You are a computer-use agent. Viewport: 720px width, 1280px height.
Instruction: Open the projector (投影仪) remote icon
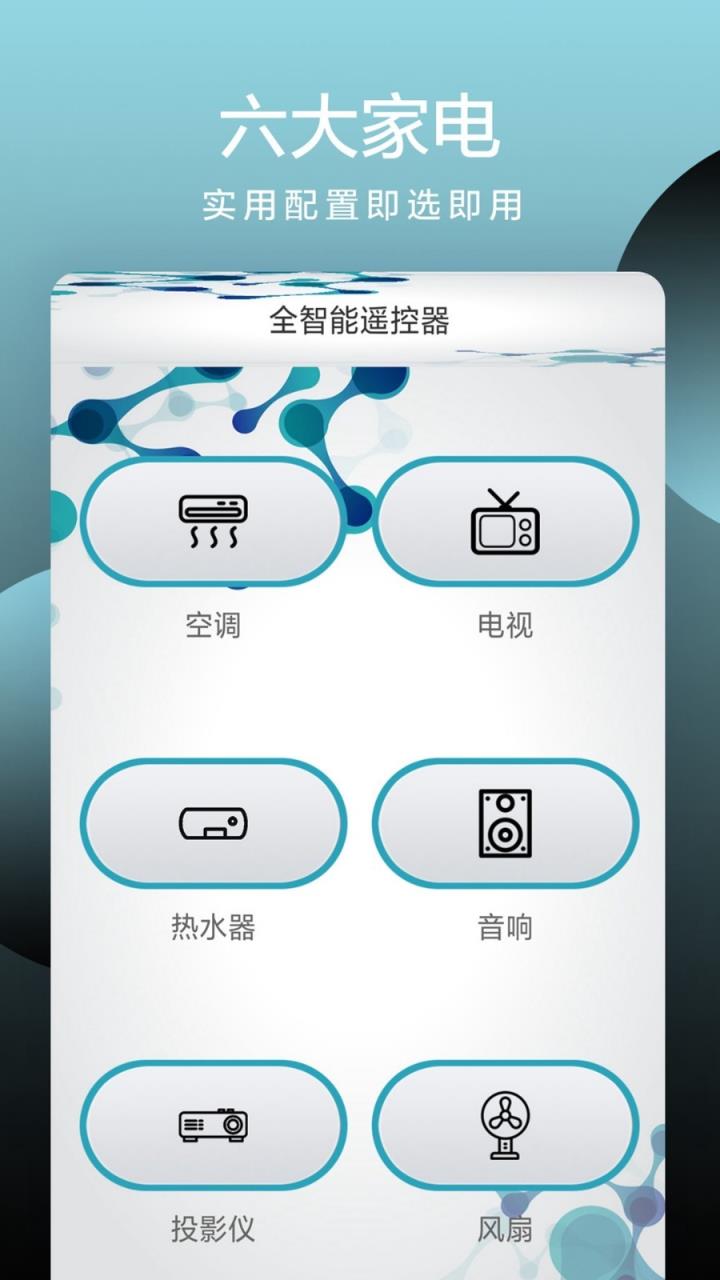pos(212,1125)
